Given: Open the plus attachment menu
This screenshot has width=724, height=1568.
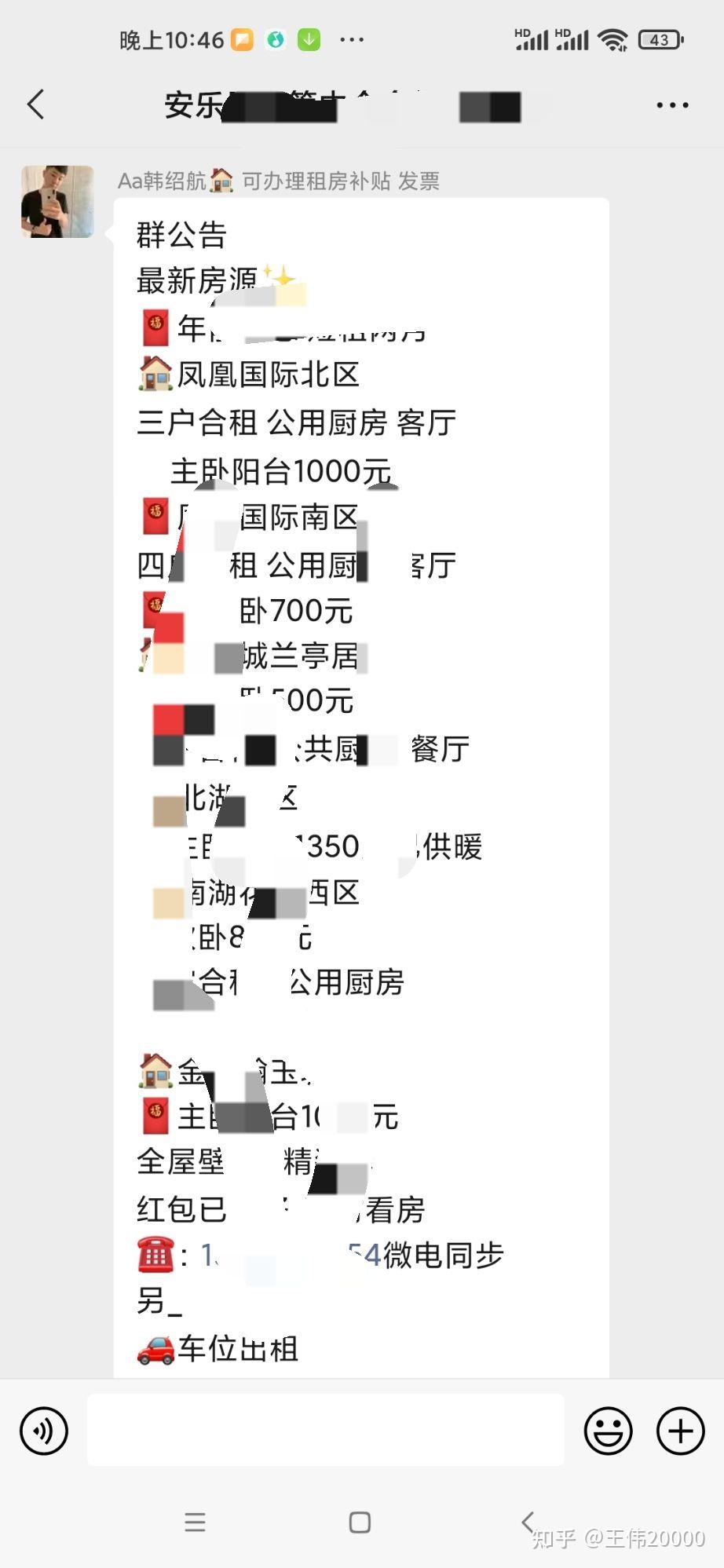Looking at the screenshot, I should coord(680,1431).
